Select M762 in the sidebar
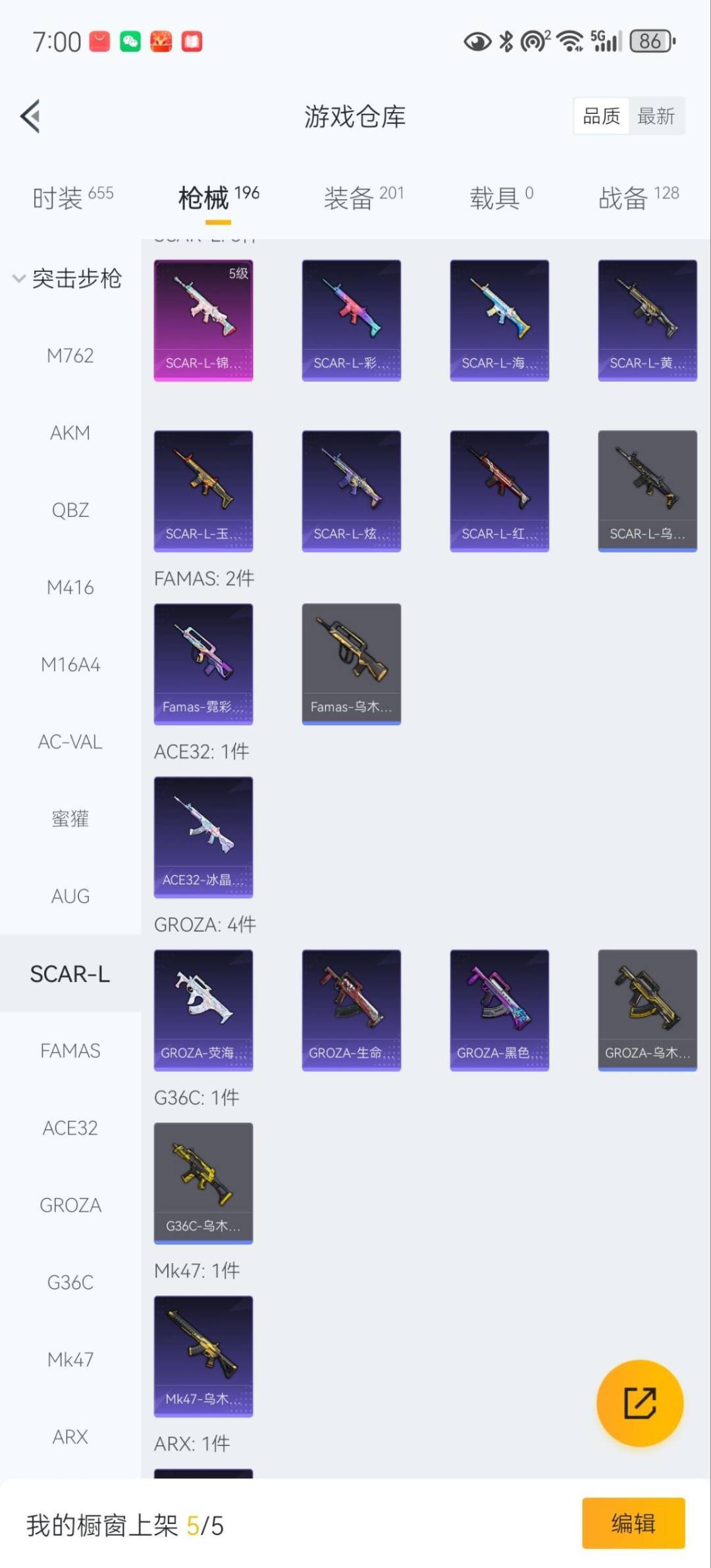711x1568 pixels. click(x=70, y=356)
